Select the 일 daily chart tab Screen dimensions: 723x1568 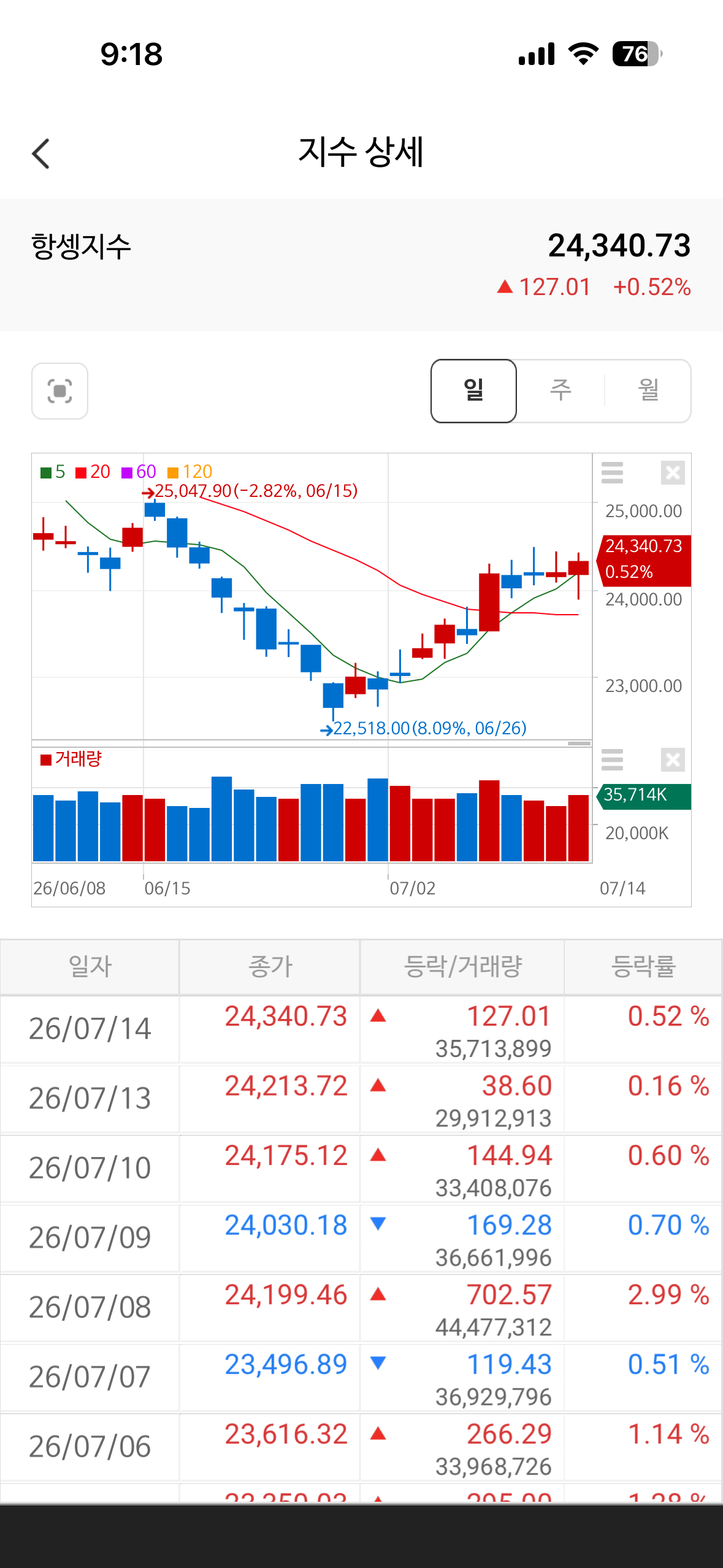[473, 391]
